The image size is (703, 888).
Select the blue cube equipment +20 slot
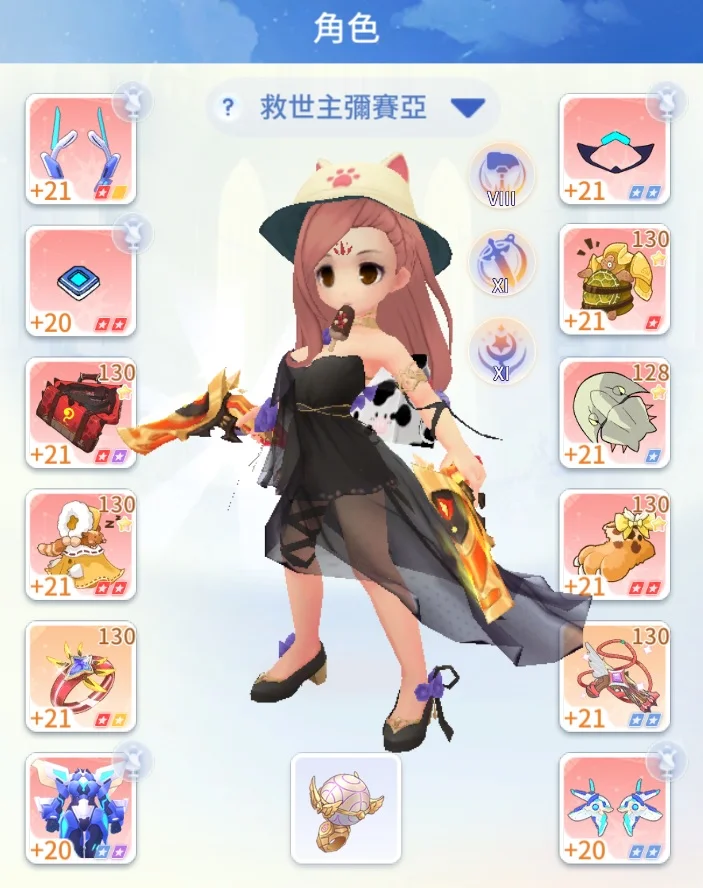click(80, 281)
